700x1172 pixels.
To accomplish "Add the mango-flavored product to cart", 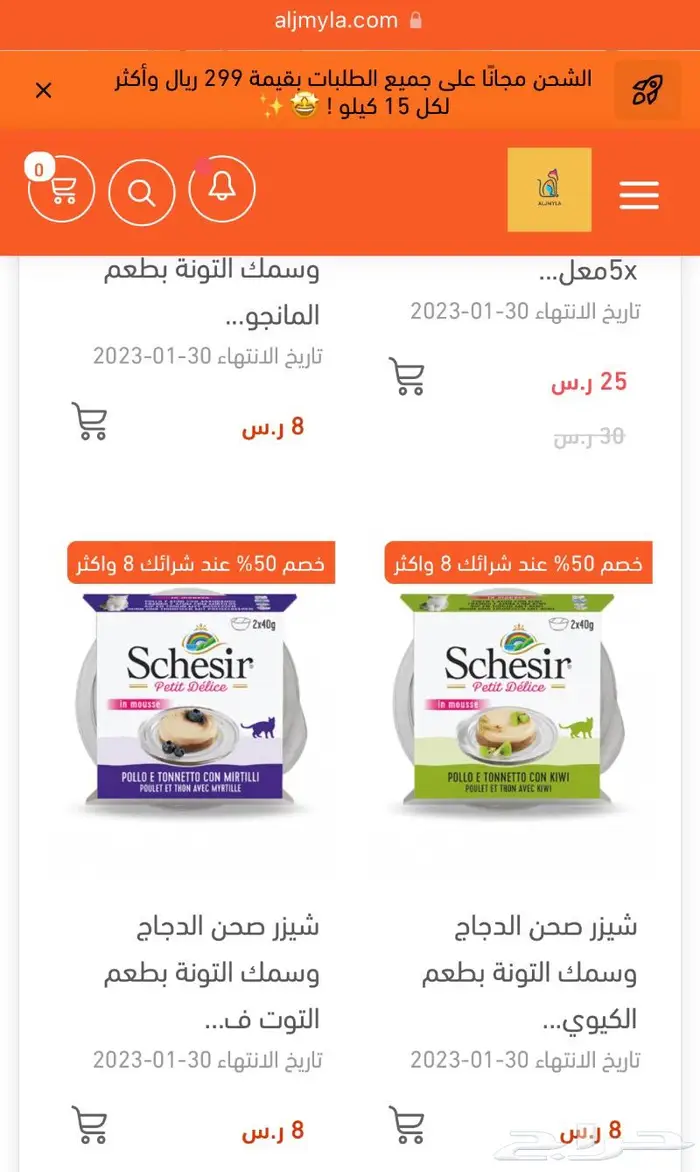I will (x=90, y=421).
